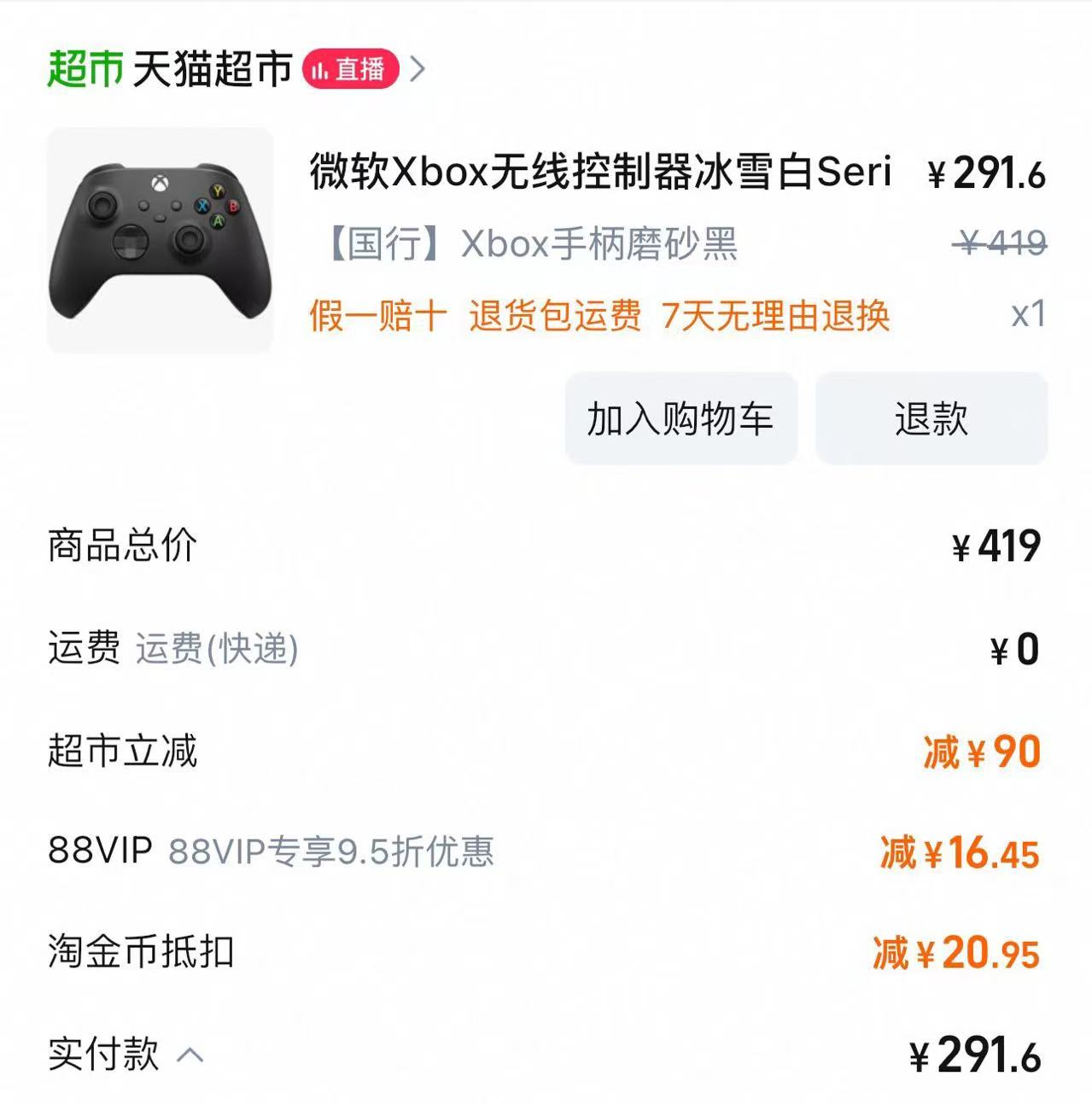Select the 退货包运费 service tag
1092x1105 pixels.
click(553, 316)
